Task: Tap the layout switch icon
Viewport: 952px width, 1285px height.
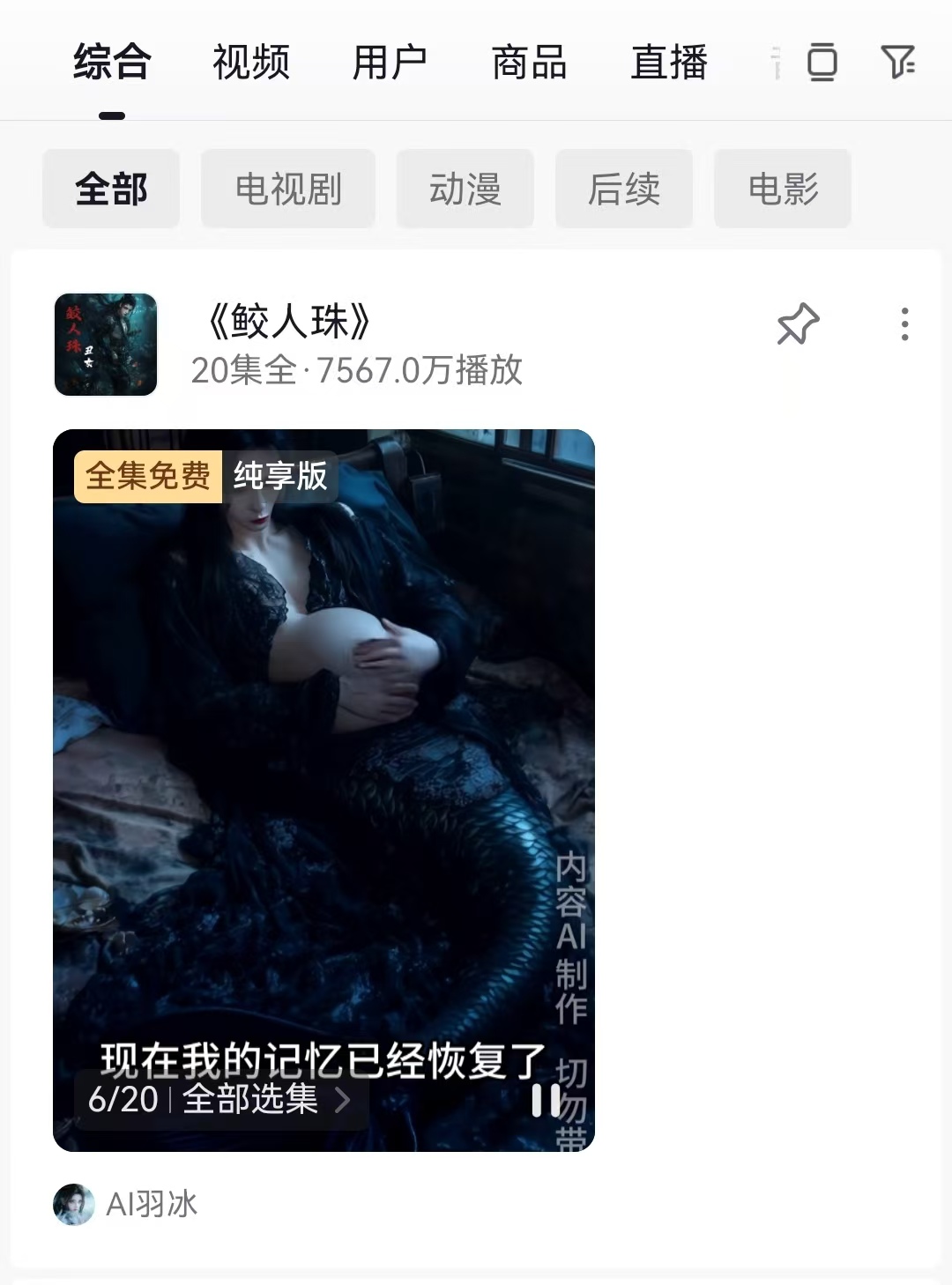Action: point(822,63)
